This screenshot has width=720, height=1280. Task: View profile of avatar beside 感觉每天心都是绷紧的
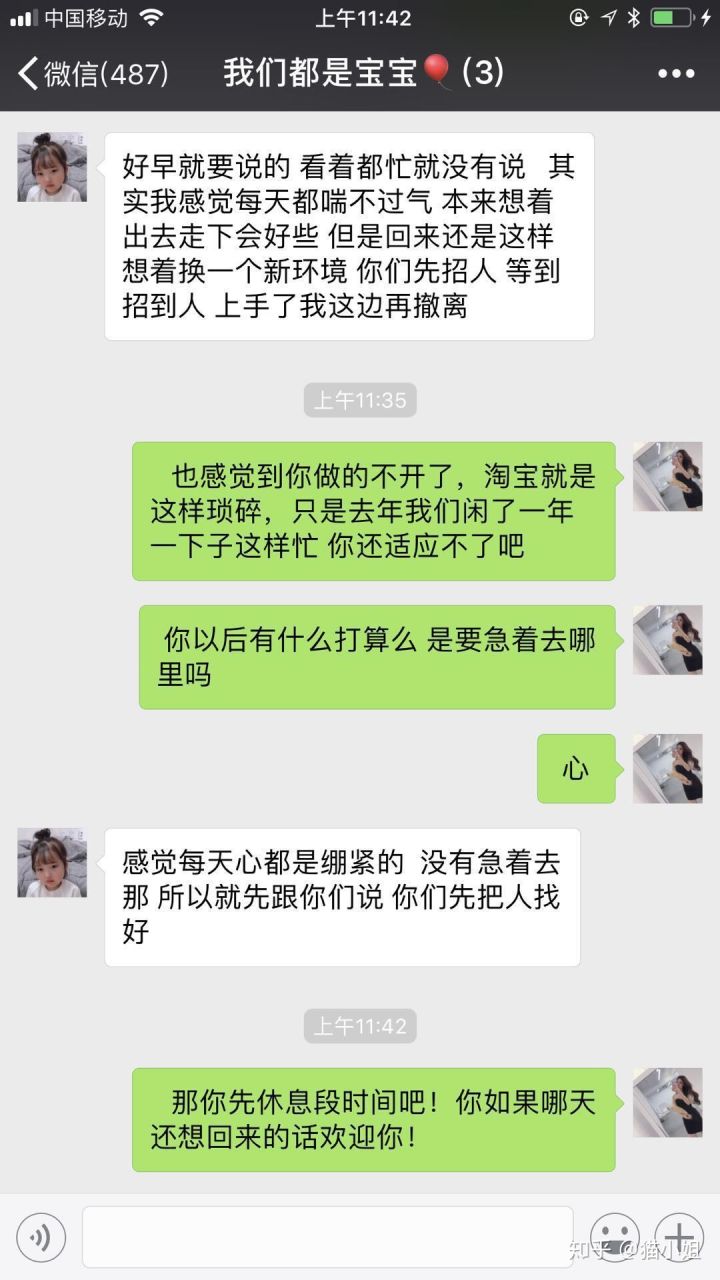[52, 862]
